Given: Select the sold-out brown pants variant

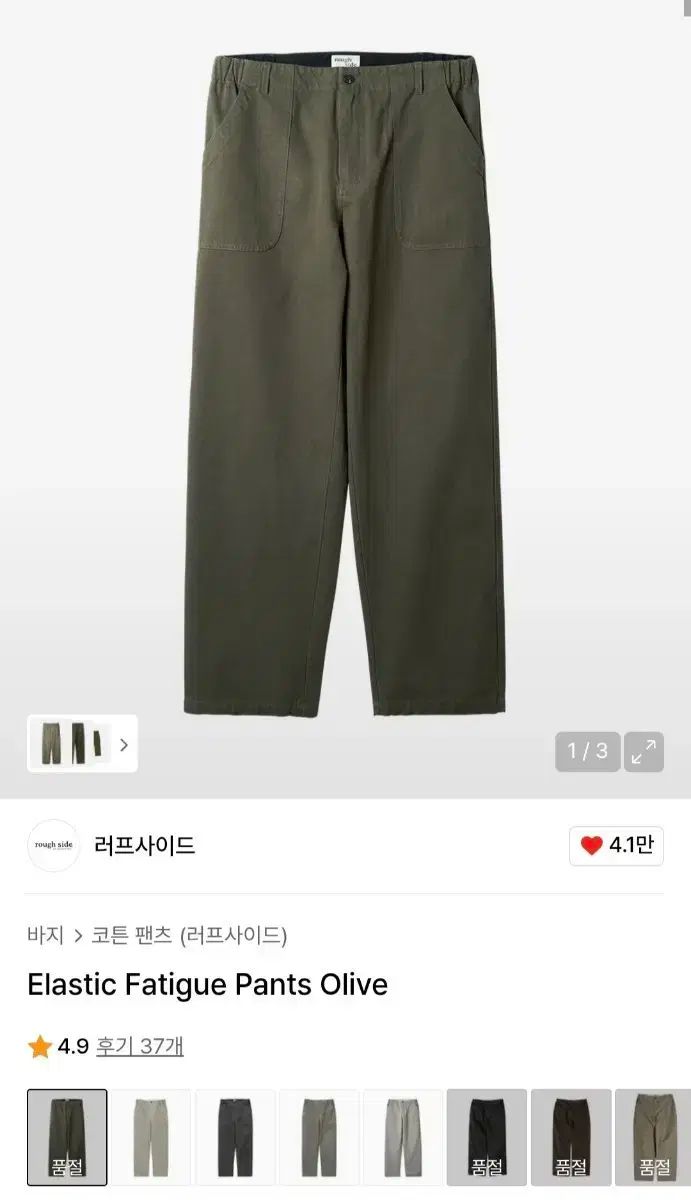Looking at the screenshot, I should pyautogui.click(x=571, y=1137).
